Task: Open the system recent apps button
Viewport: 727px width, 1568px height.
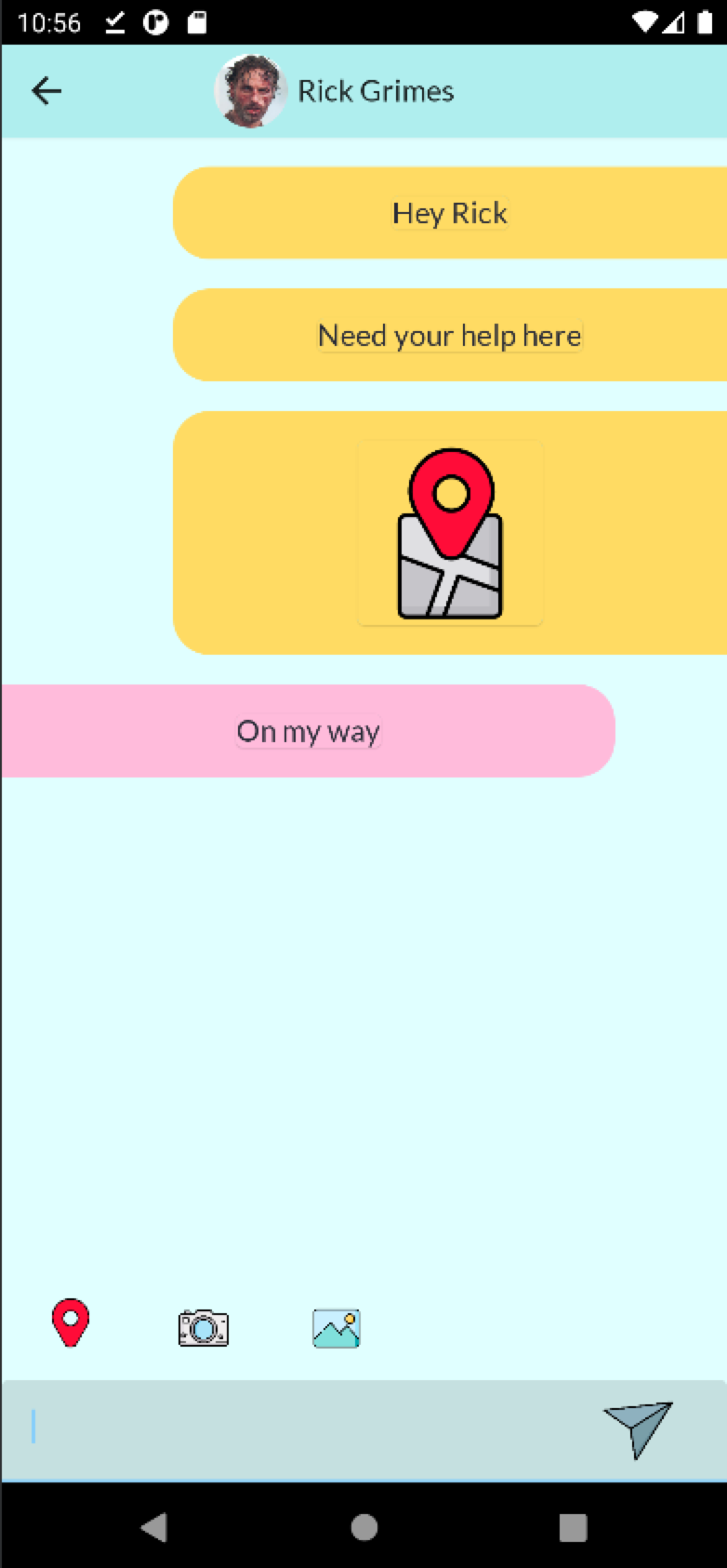Action: (x=573, y=1527)
